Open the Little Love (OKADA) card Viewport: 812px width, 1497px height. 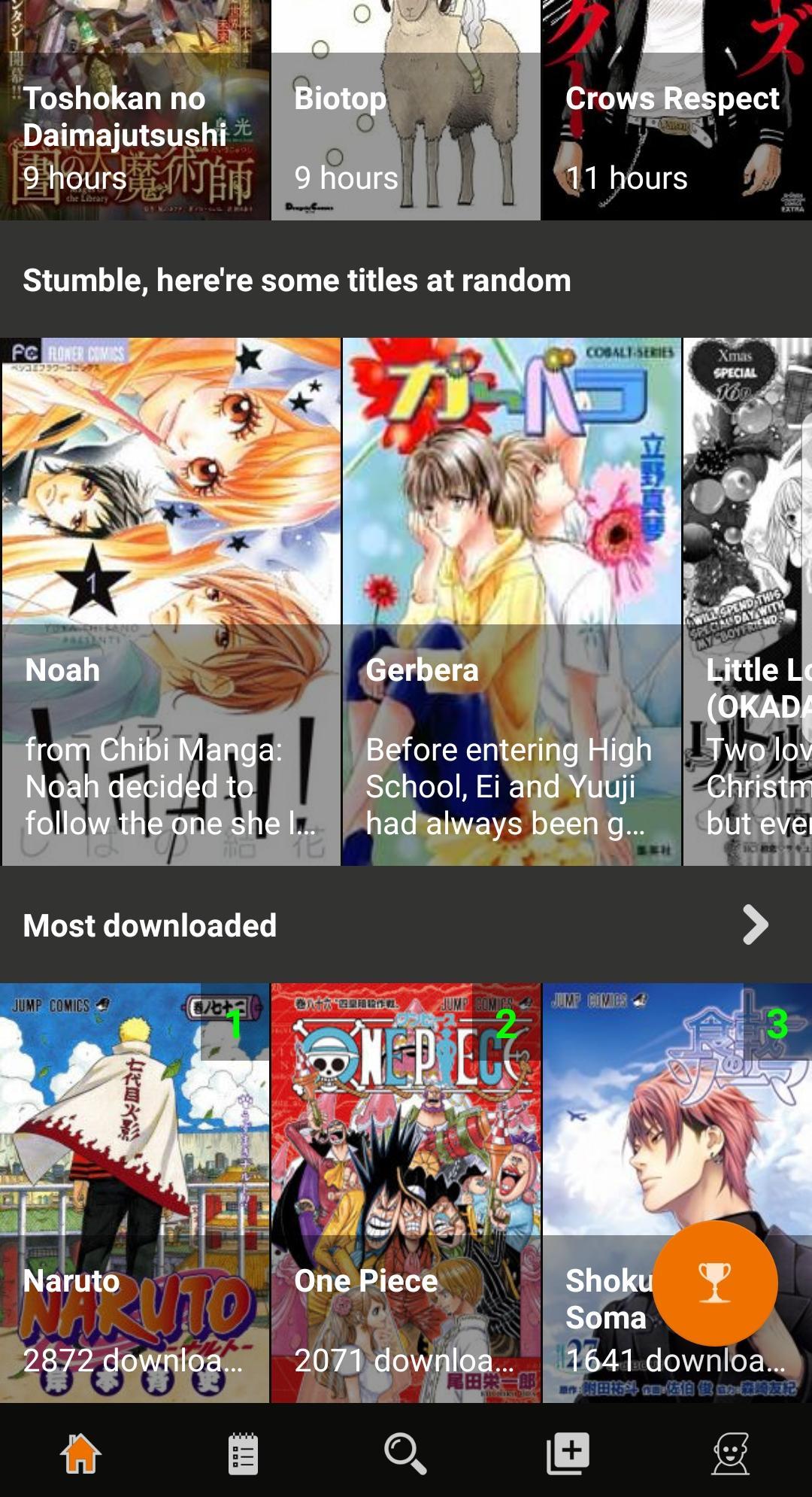pos(748,602)
